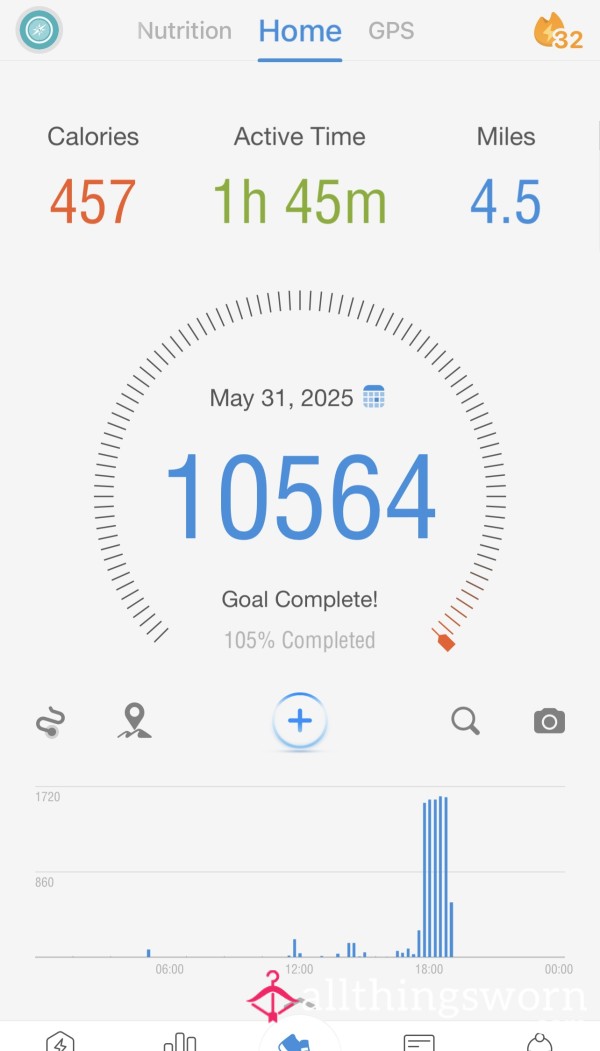Open the camera icon
This screenshot has height=1051, width=600.
(x=549, y=721)
